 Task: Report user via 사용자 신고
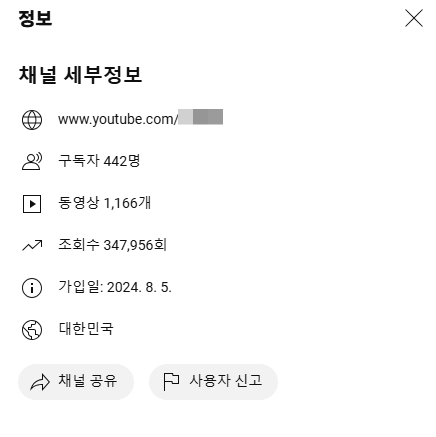click(213, 382)
